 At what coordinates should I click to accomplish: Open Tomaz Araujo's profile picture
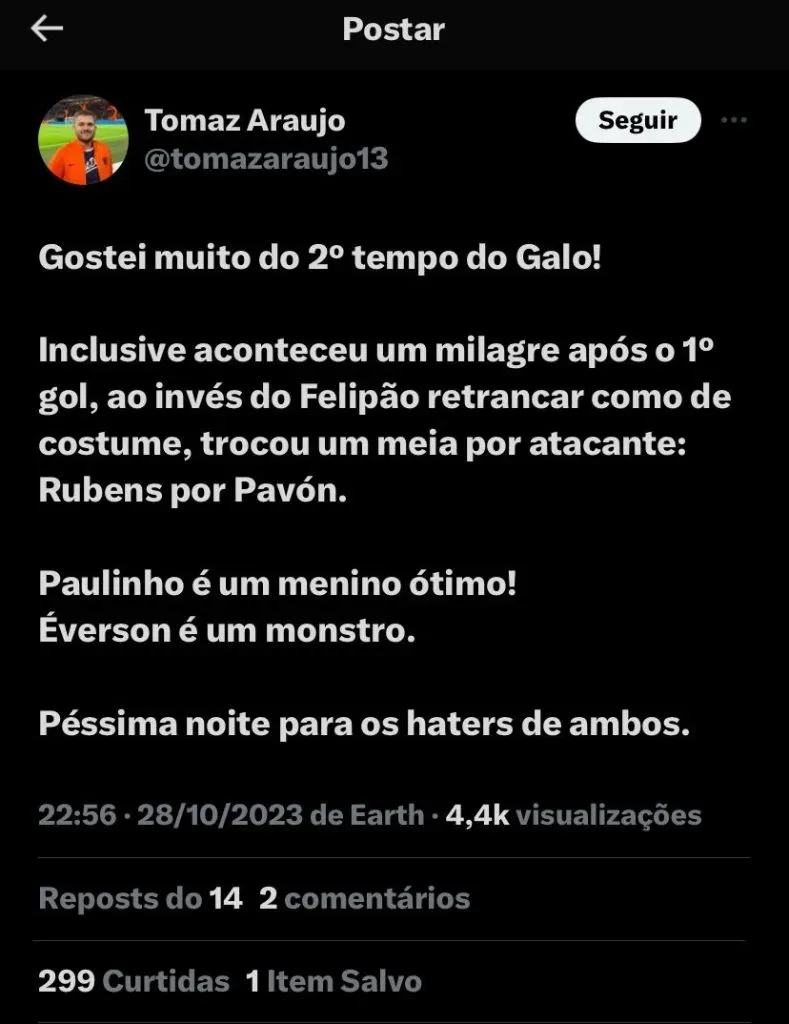tap(83, 140)
